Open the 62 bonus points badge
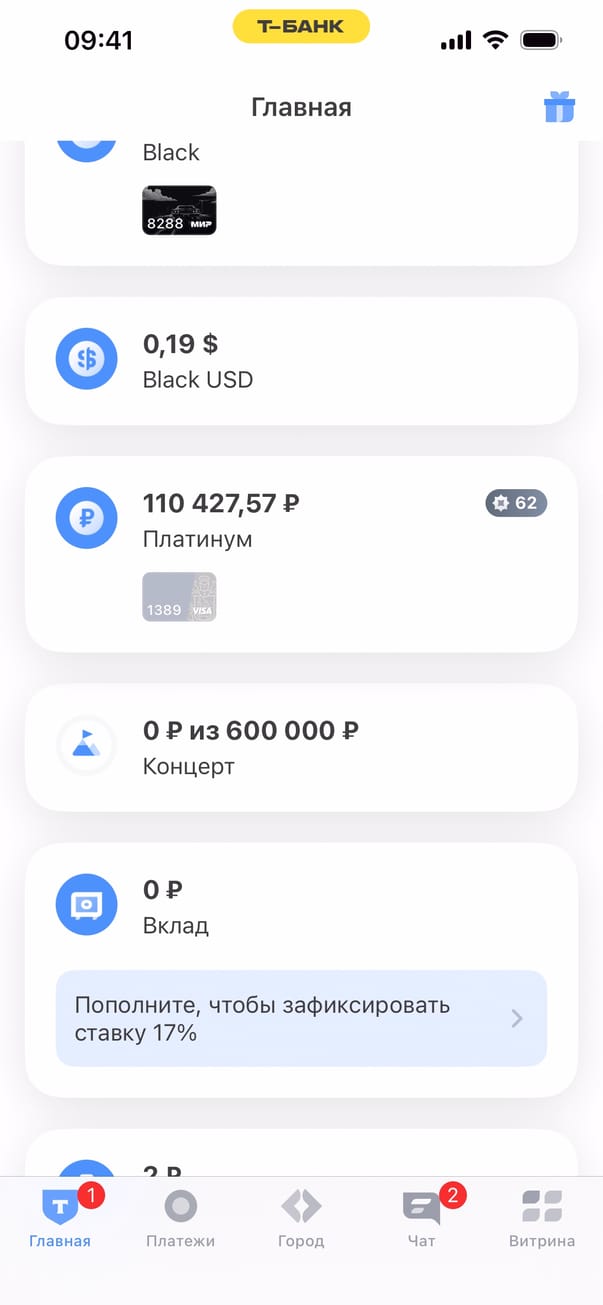This screenshot has width=603, height=1305. pyautogui.click(x=516, y=503)
